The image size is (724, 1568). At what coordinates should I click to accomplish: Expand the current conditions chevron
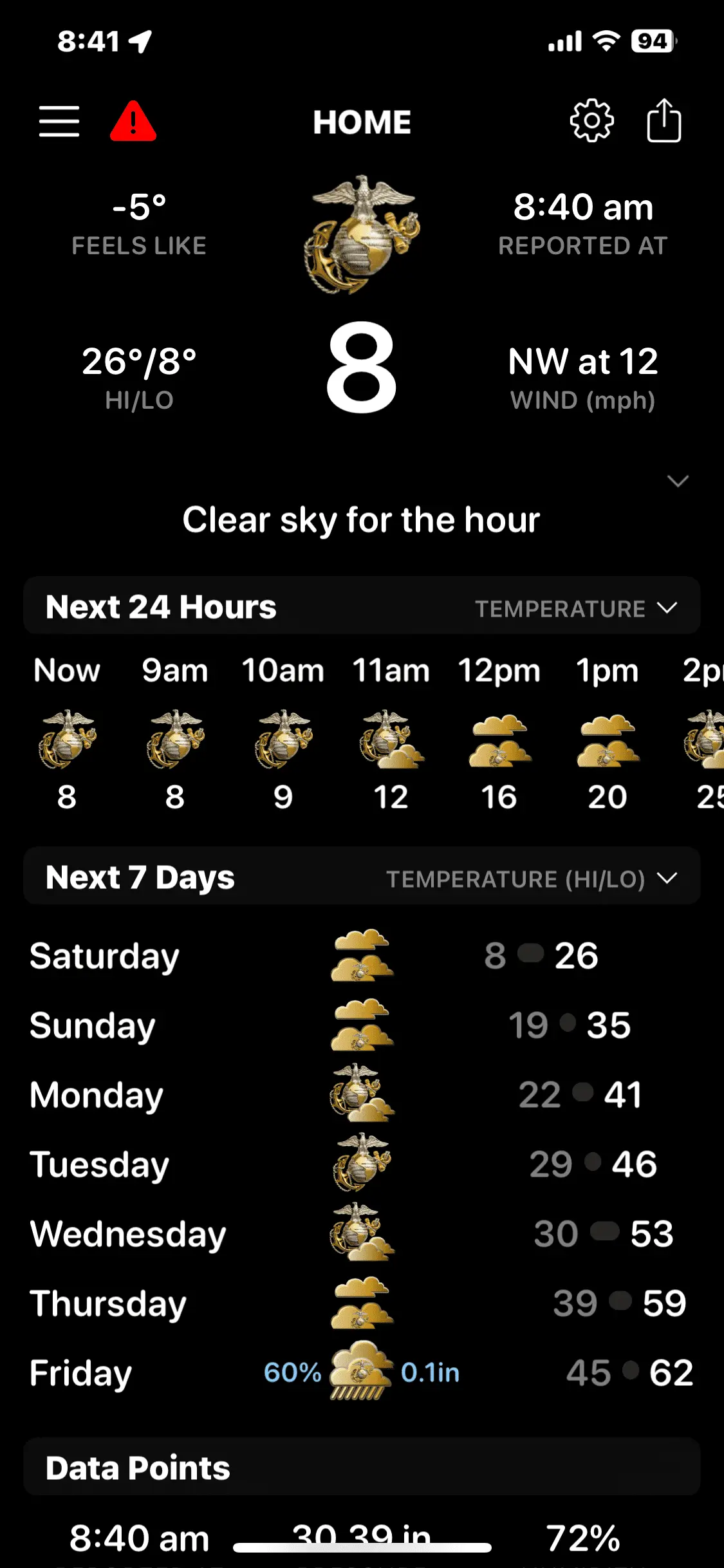(678, 481)
